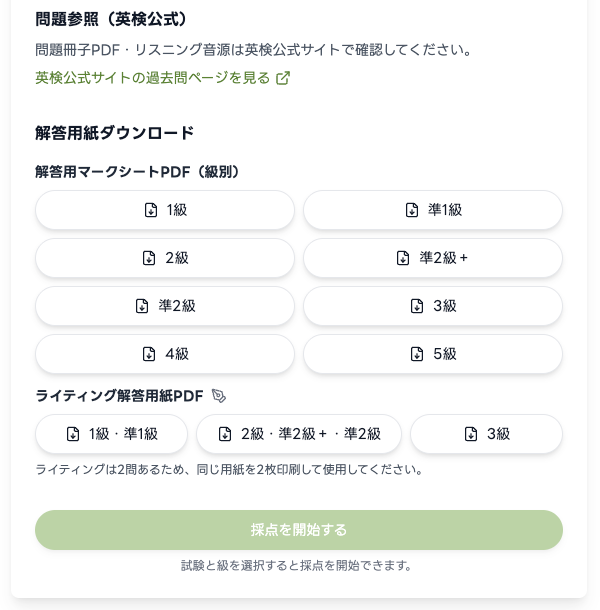Download the 2級 mark sheet PDF

pos(165,258)
